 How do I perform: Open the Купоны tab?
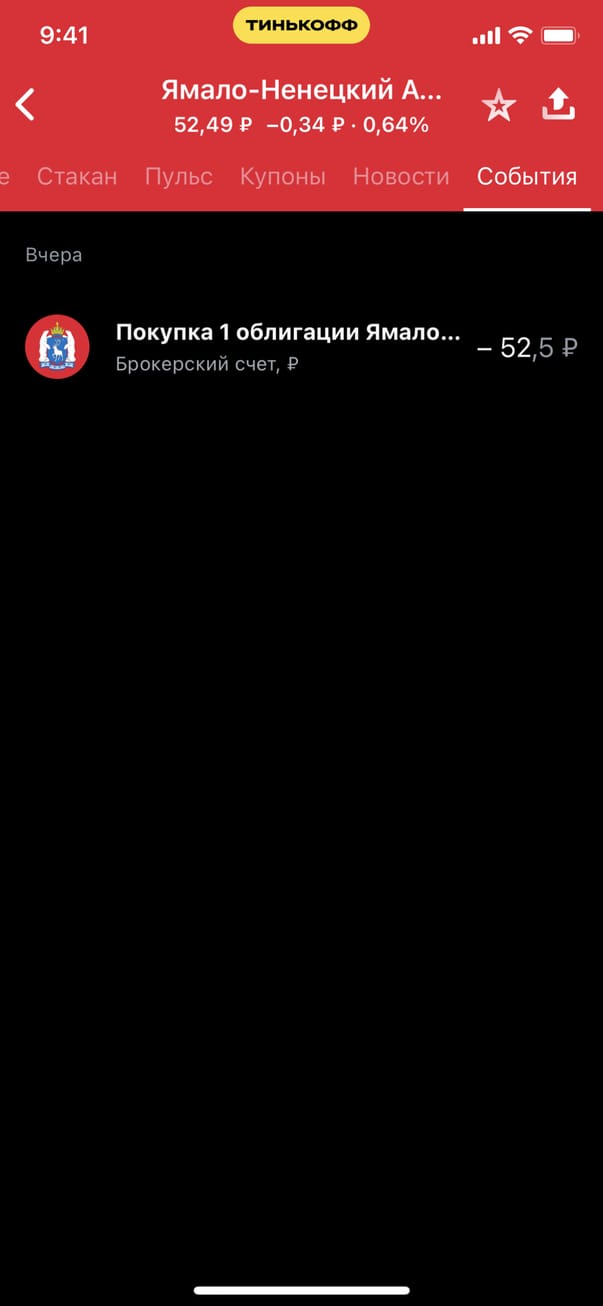tap(283, 177)
